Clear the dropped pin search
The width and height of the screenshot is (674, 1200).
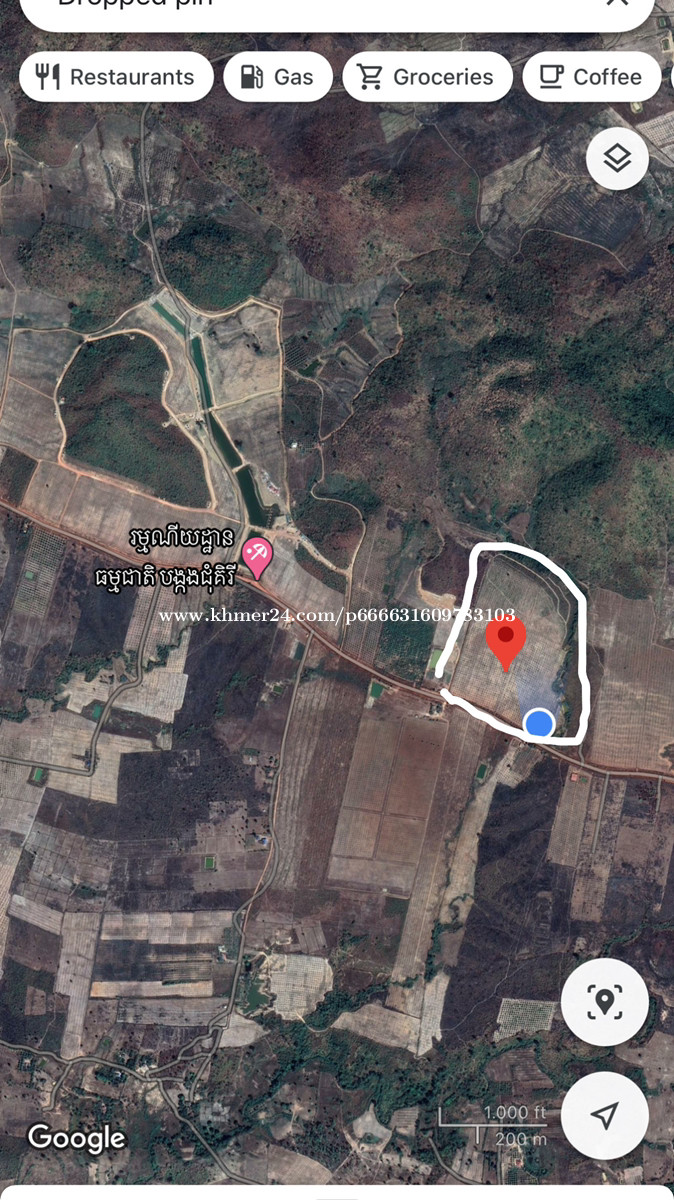tap(617, 3)
